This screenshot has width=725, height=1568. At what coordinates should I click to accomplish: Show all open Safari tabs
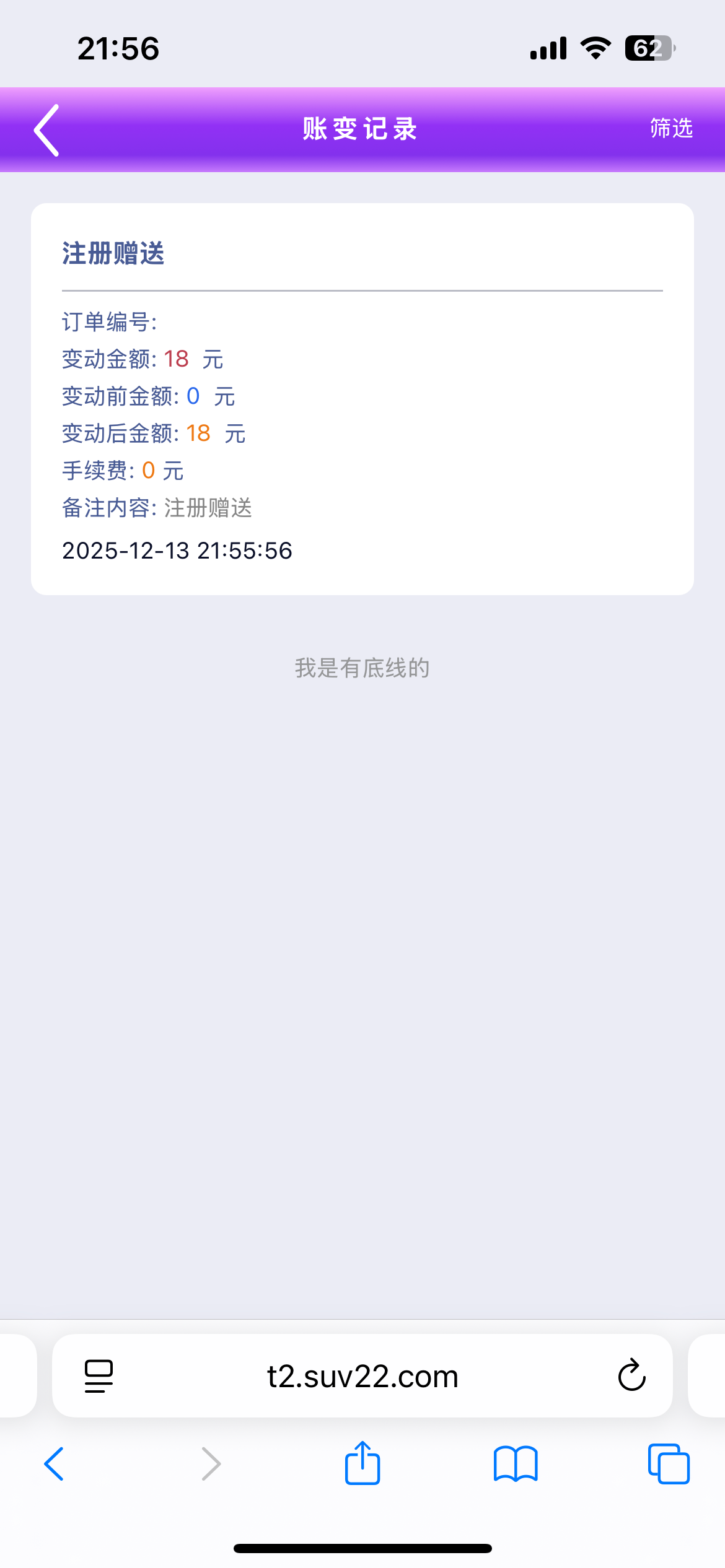point(668,1464)
